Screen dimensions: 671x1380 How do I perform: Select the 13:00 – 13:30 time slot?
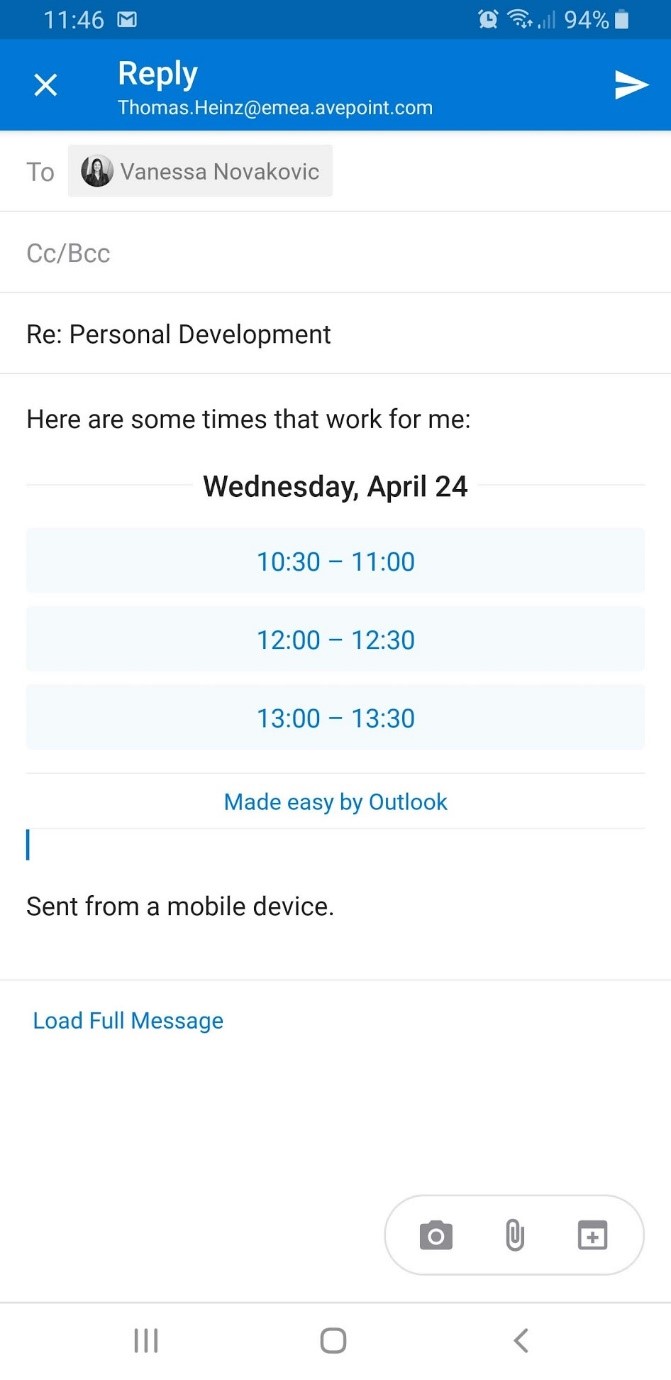(335, 718)
